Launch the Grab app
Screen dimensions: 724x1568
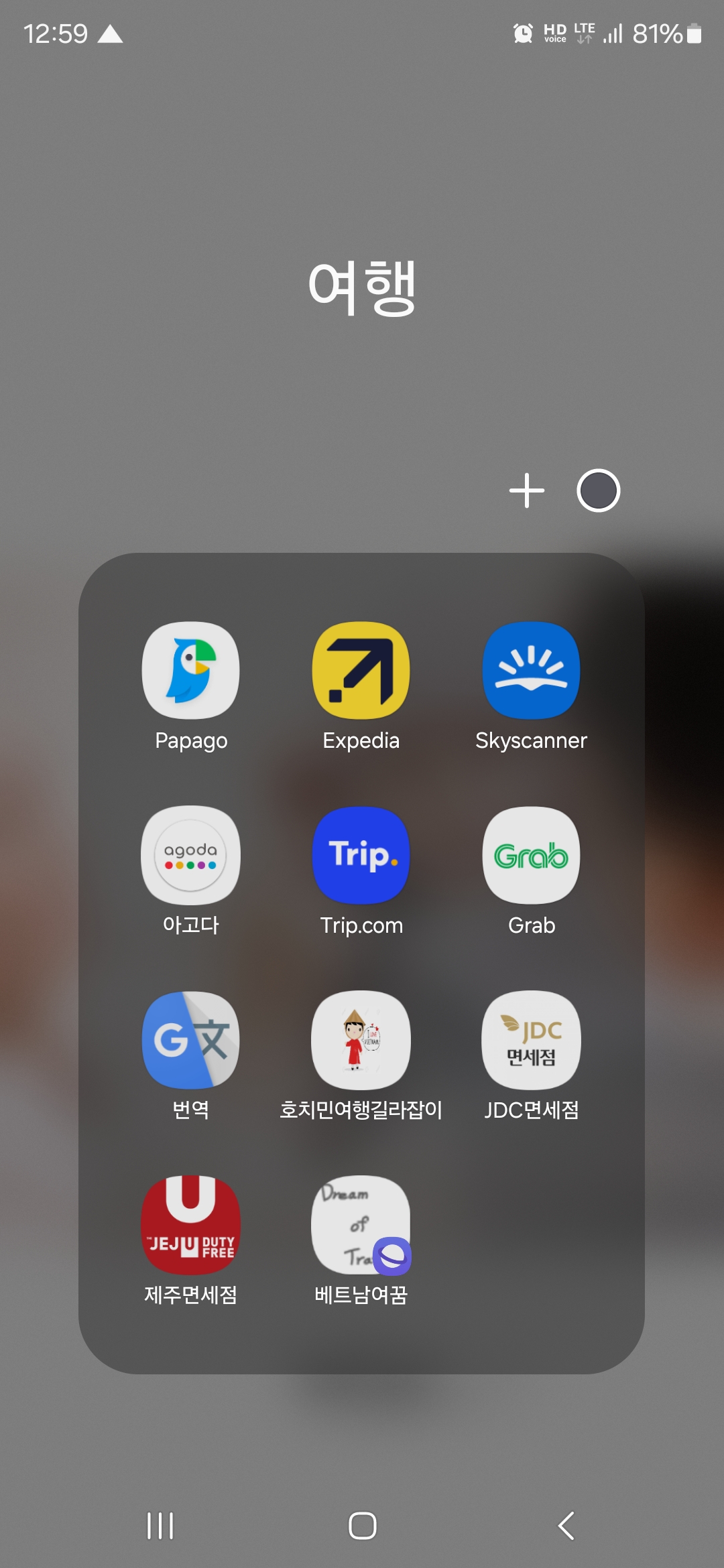pyautogui.click(x=531, y=856)
